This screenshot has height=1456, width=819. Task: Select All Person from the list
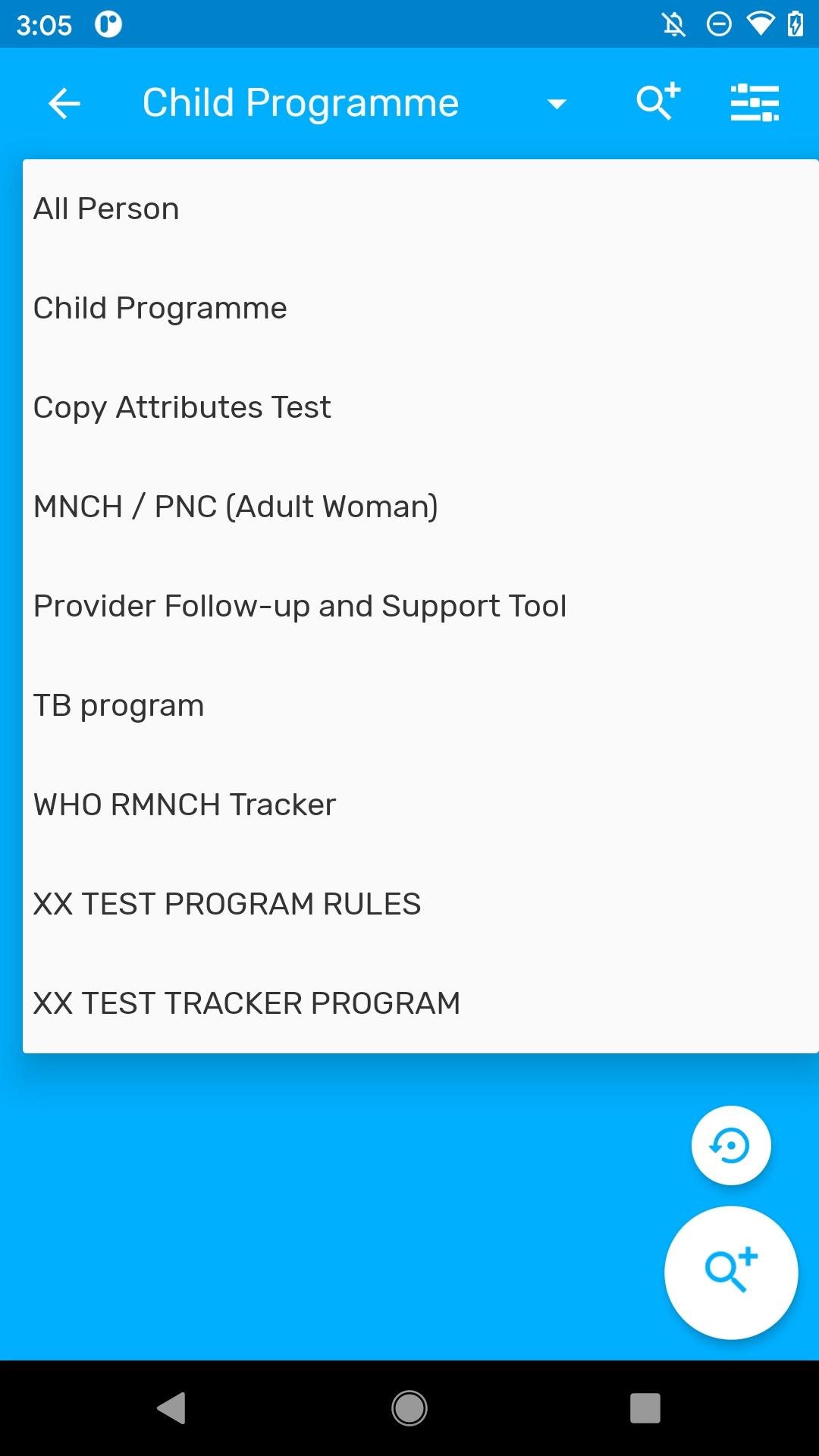click(x=421, y=209)
